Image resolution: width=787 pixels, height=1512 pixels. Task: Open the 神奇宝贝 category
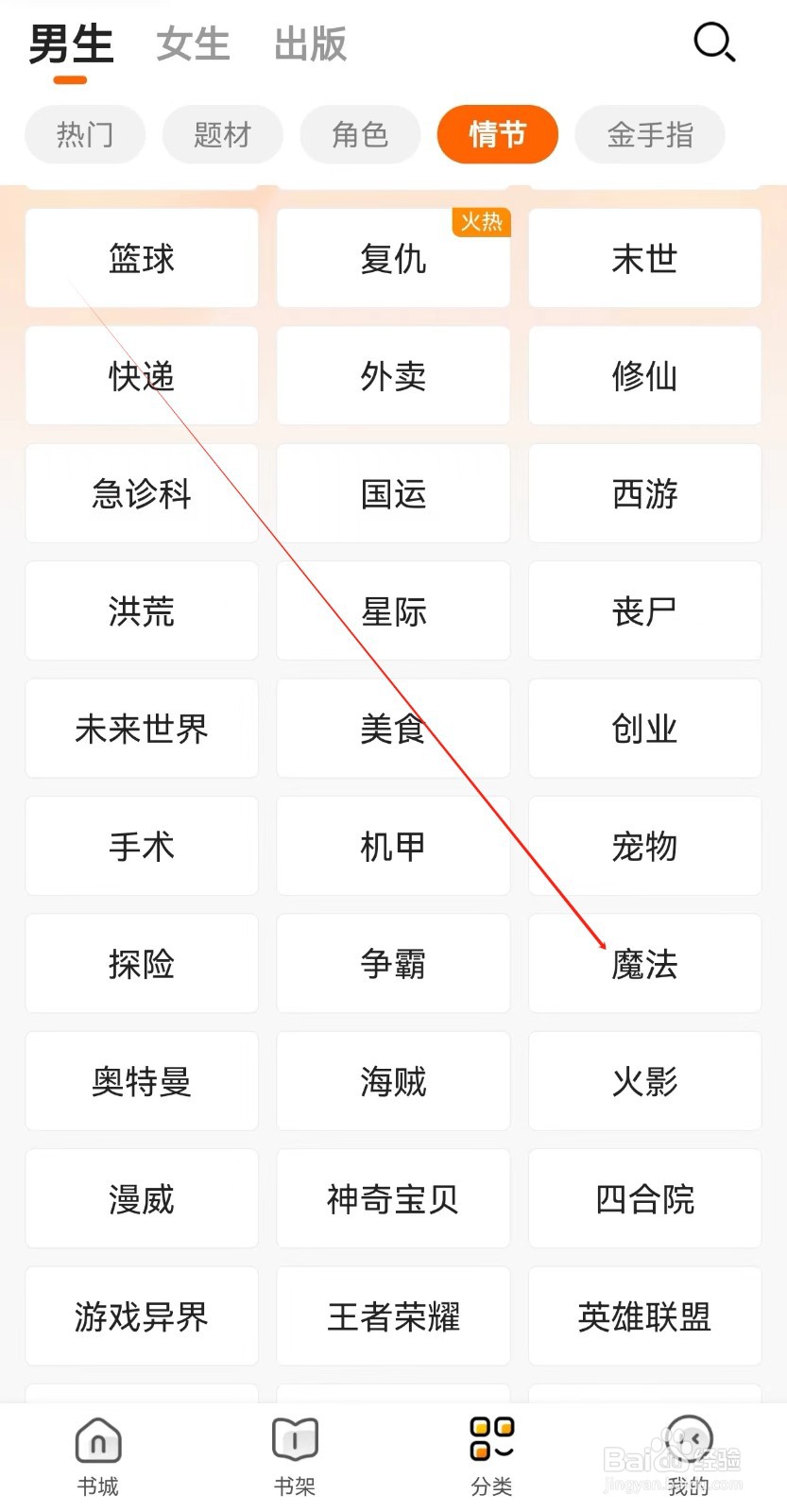click(393, 1199)
